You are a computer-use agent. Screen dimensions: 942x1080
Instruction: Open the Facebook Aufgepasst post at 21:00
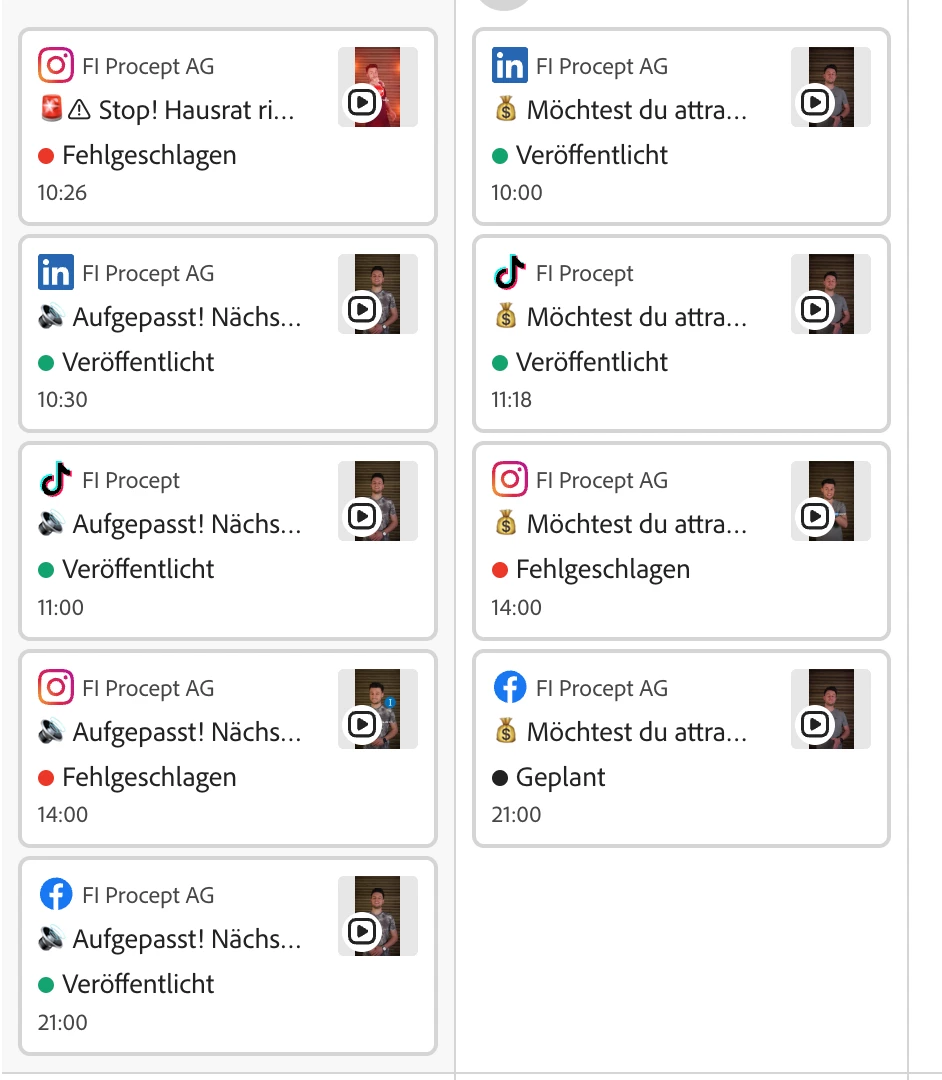pos(228,956)
